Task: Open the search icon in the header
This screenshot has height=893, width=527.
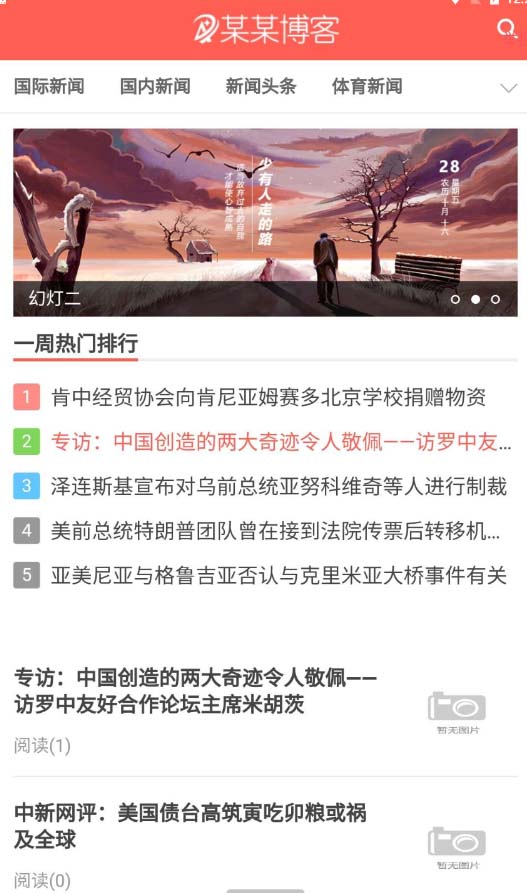Action: click(x=506, y=28)
